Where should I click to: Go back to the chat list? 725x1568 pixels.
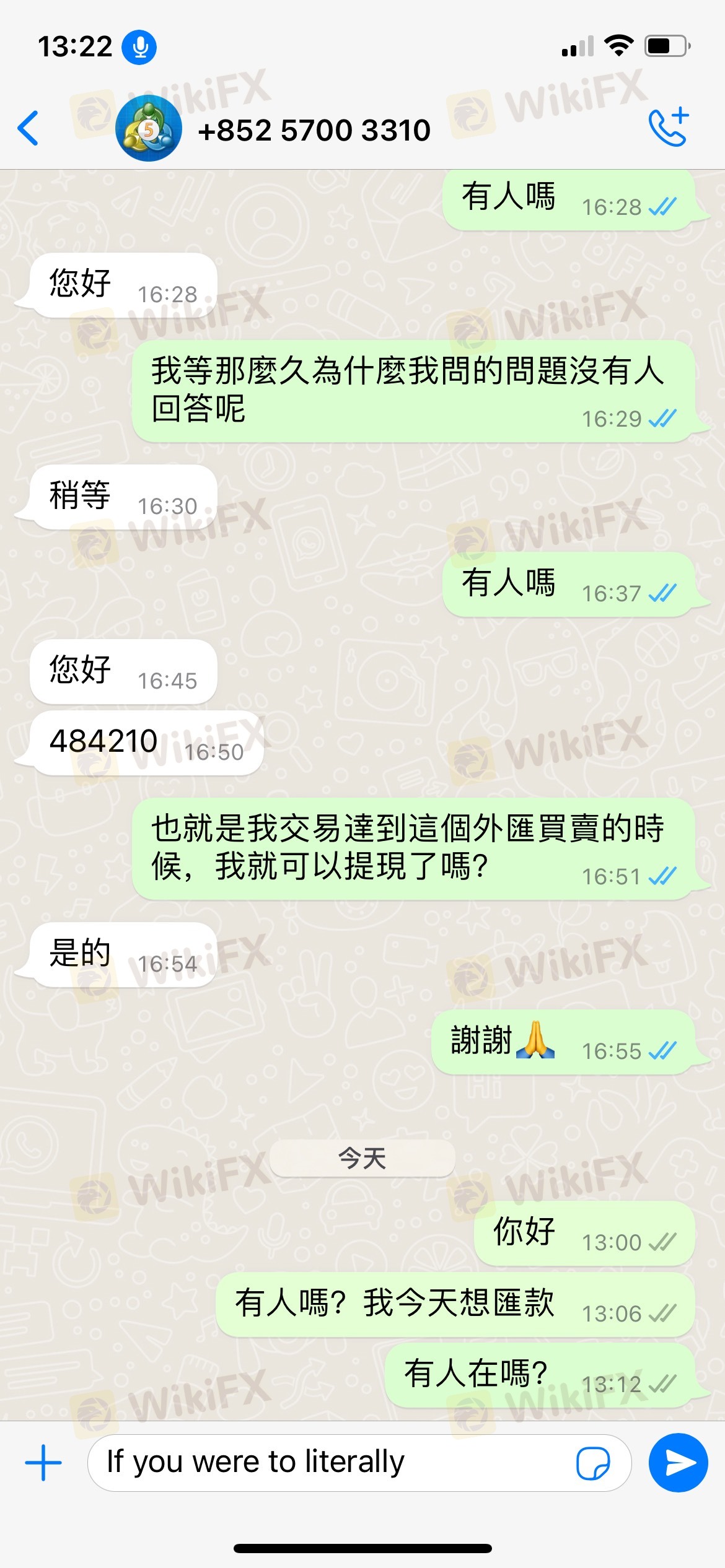click(x=29, y=129)
